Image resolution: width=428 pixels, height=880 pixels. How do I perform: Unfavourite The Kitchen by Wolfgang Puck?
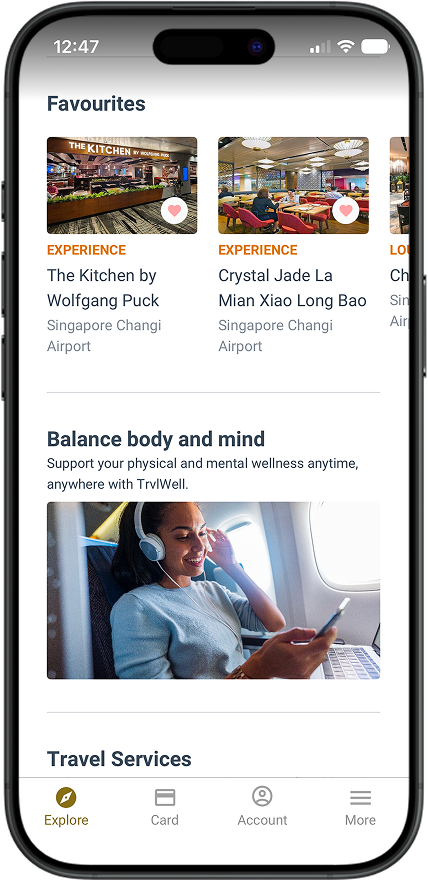click(174, 211)
